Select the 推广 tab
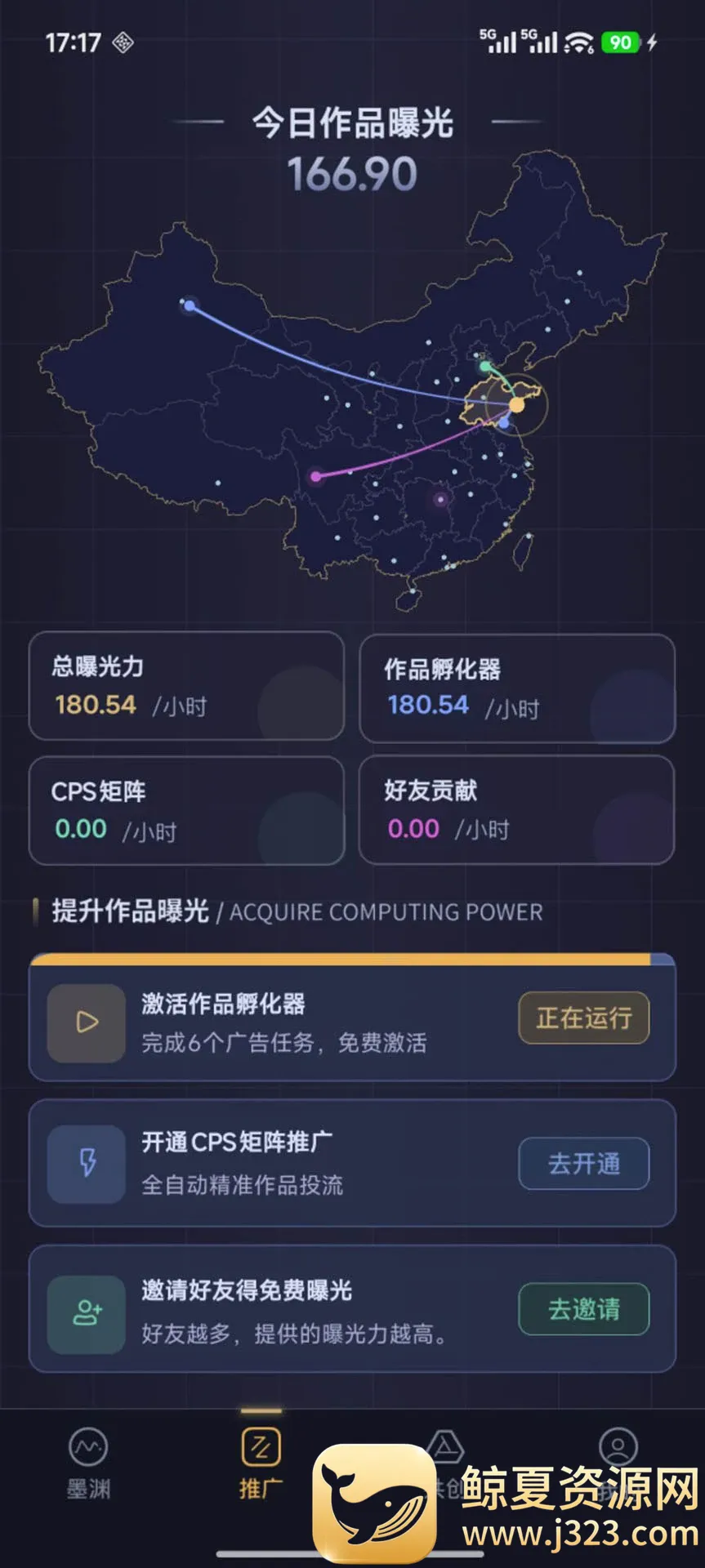The height and width of the screenshot is (1568, 705). (261, 1463)
